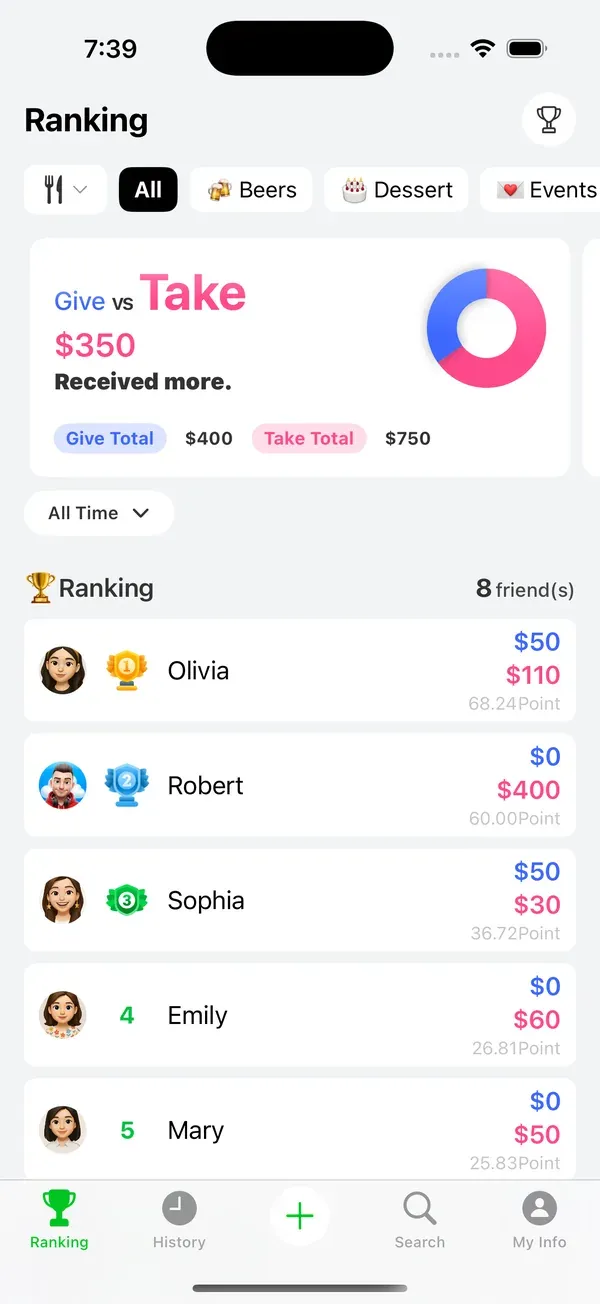600x1304 pixels.
Task: Switch to the History tab
Action: (x=179, y=1220)
